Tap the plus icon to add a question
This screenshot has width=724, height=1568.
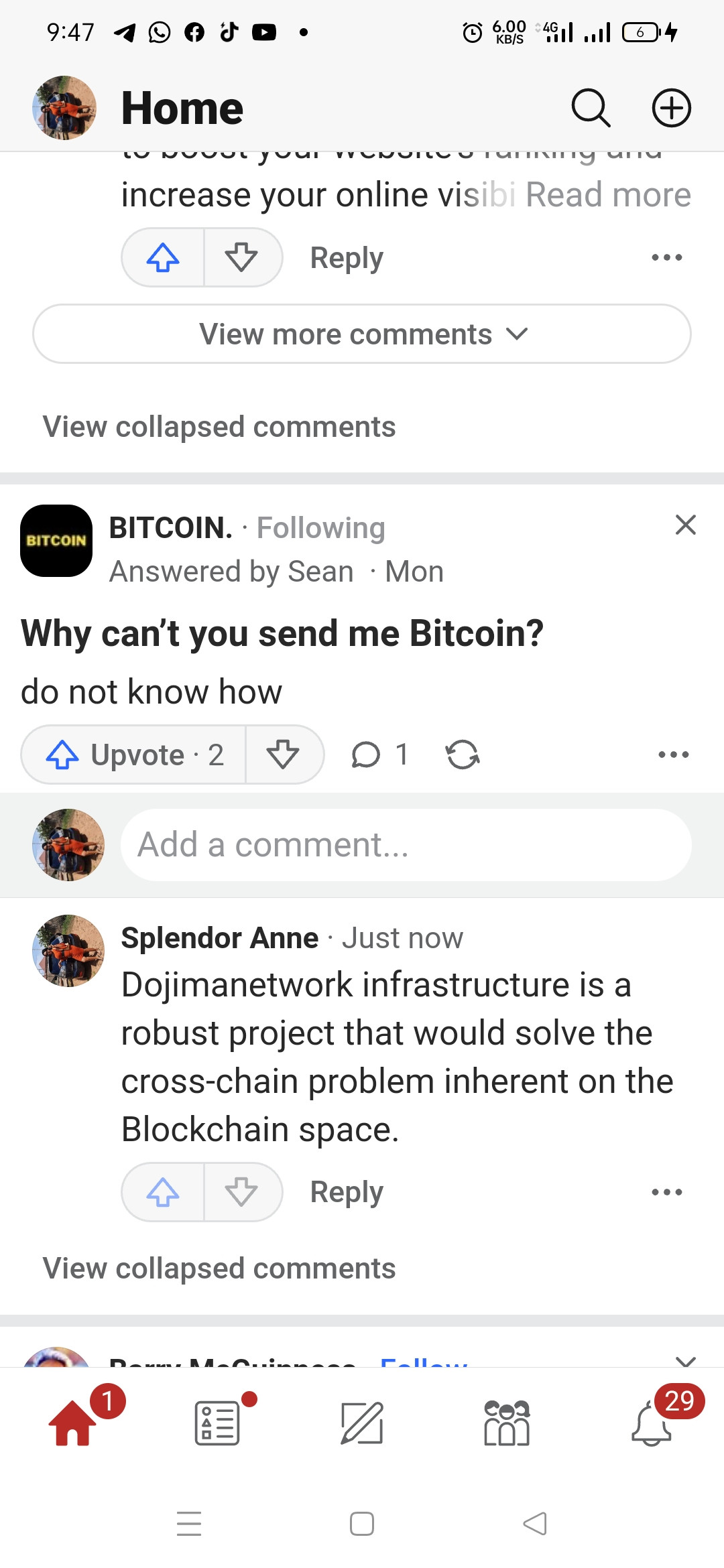pyautogui.click(x=672, y=108)
